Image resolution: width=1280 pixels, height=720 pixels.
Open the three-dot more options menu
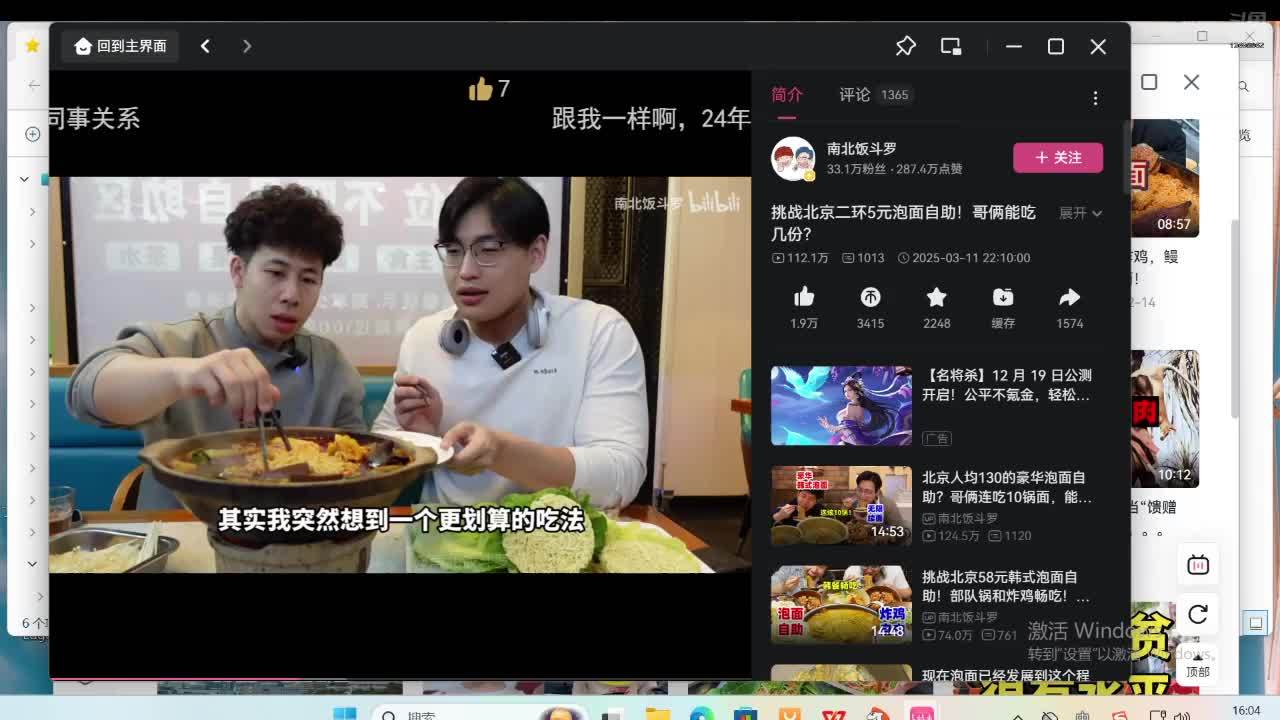coord(1095,97)
